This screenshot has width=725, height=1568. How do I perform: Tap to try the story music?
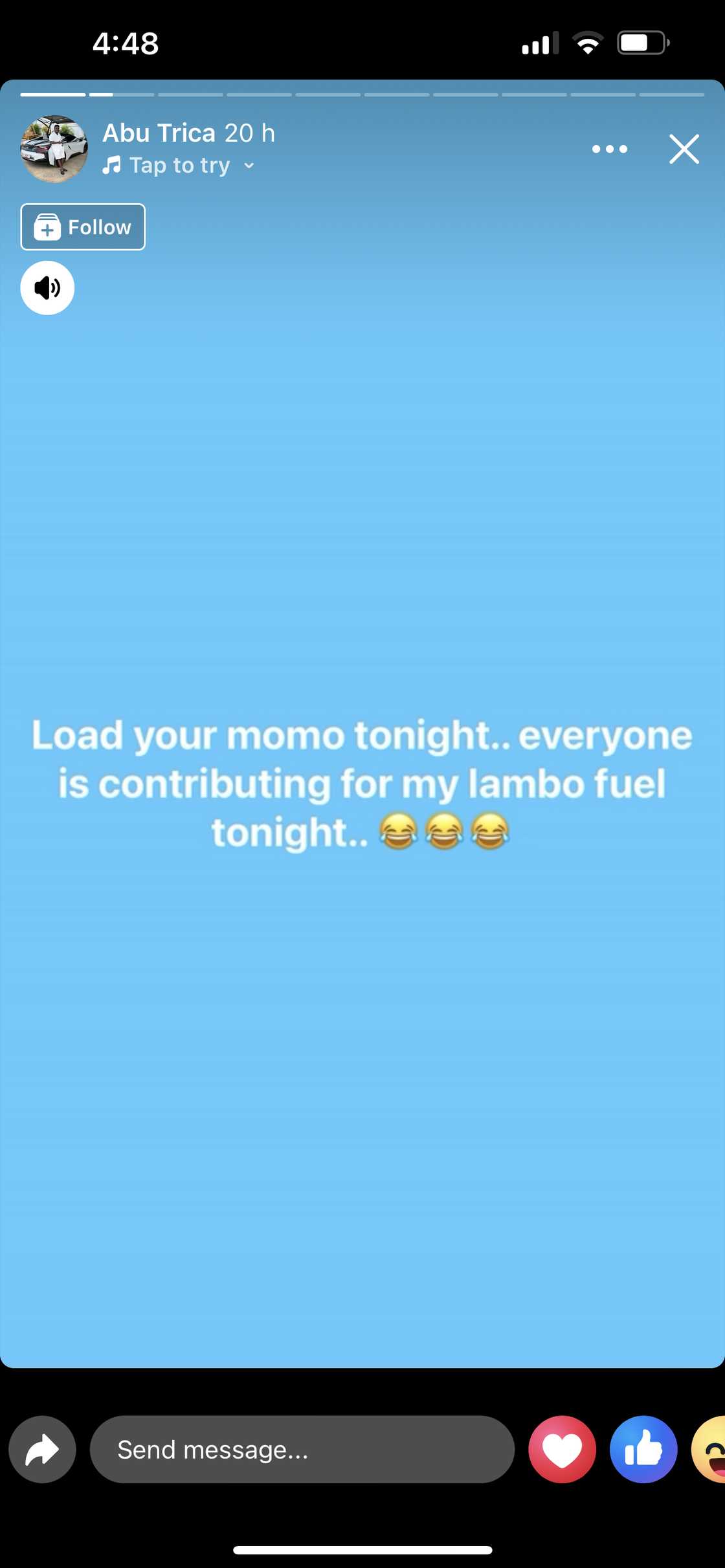point(179,166)
